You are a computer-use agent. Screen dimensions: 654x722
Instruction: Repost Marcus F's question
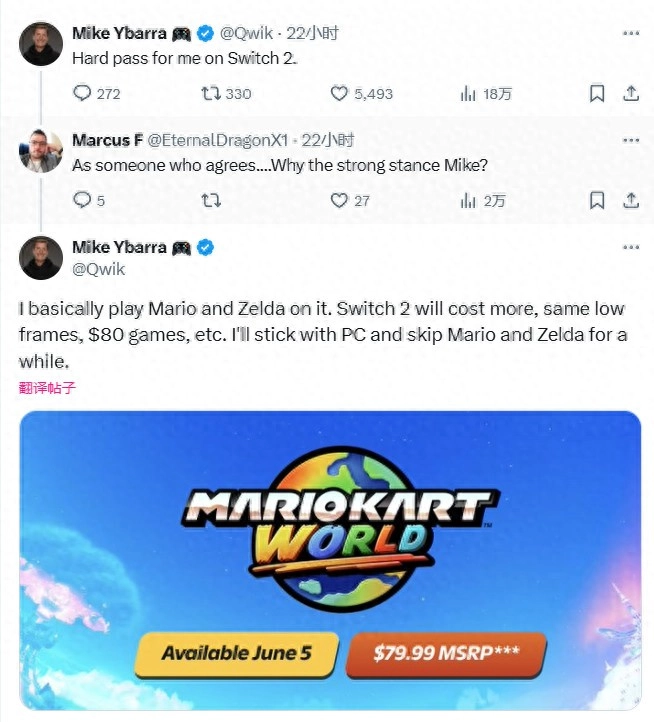point(211,200)
